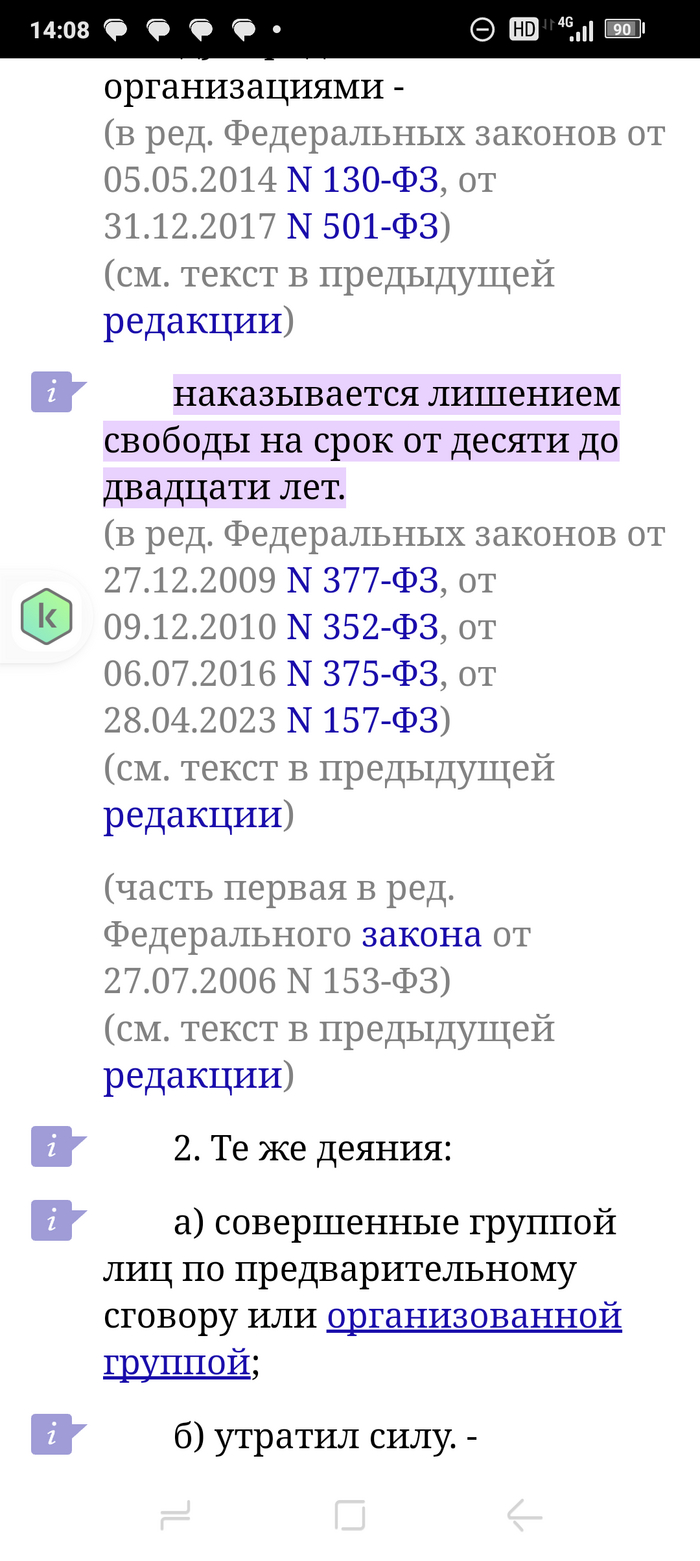
Task: Return to the home screen
Action: 349,1516
